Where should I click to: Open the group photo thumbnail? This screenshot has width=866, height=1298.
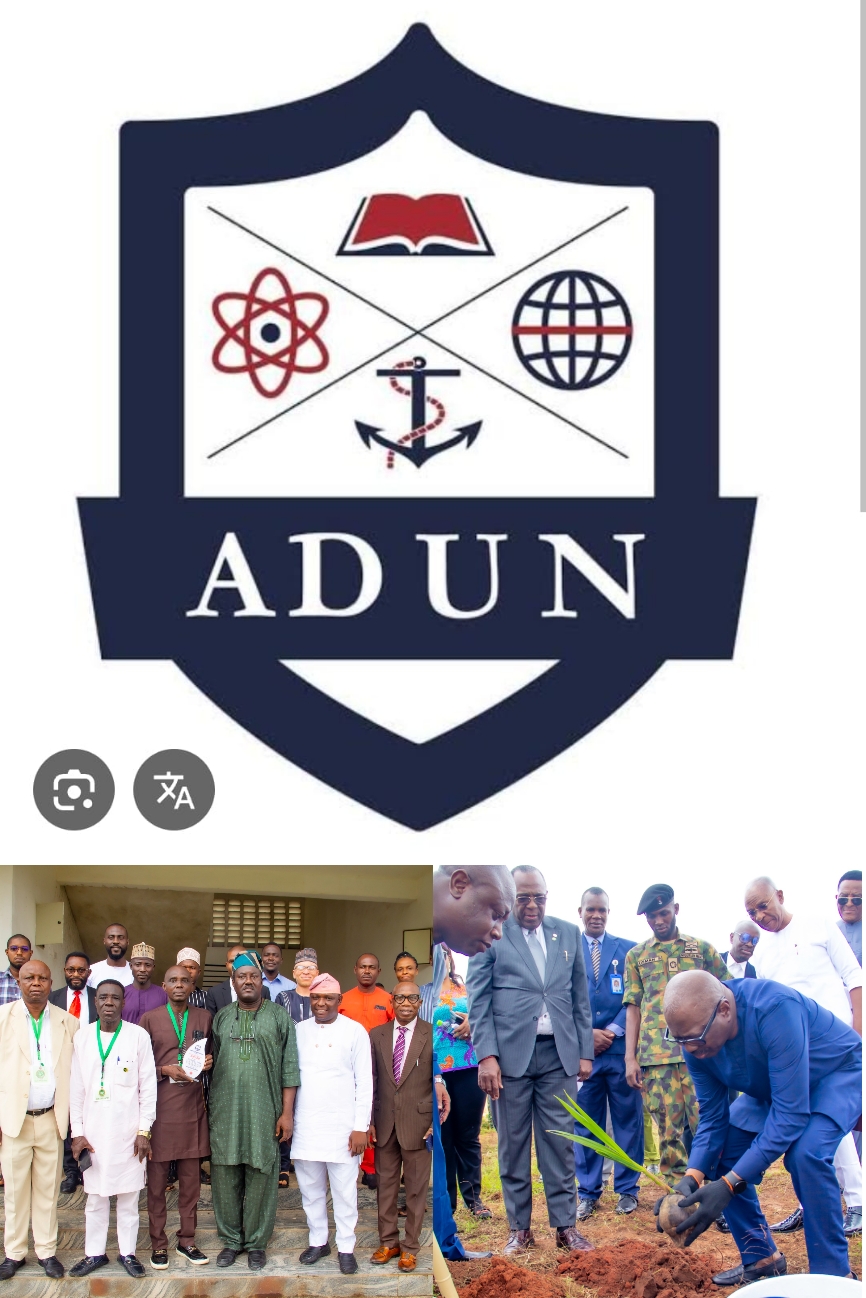pyautogui.click(x=216, y=1081)
